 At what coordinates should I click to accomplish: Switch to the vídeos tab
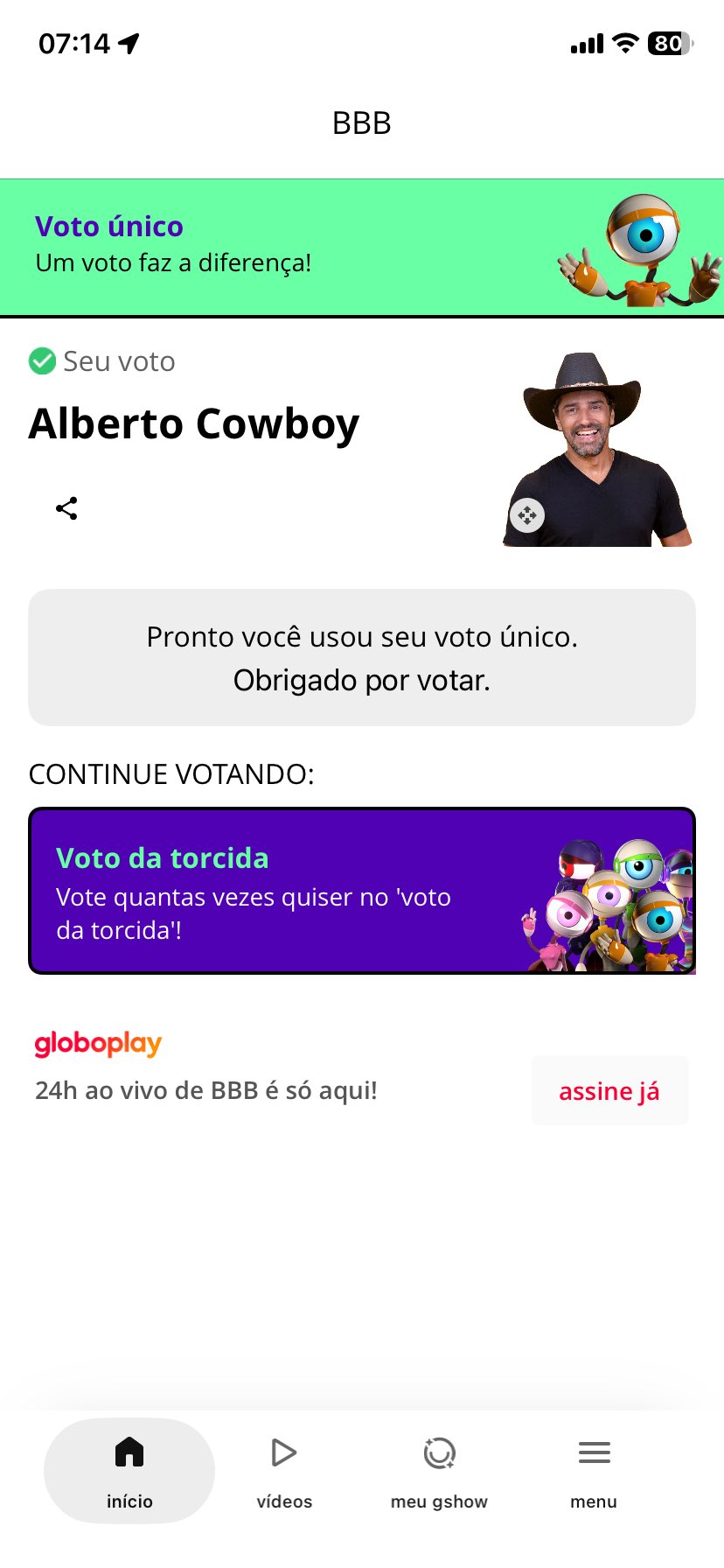click(284, 1471)
